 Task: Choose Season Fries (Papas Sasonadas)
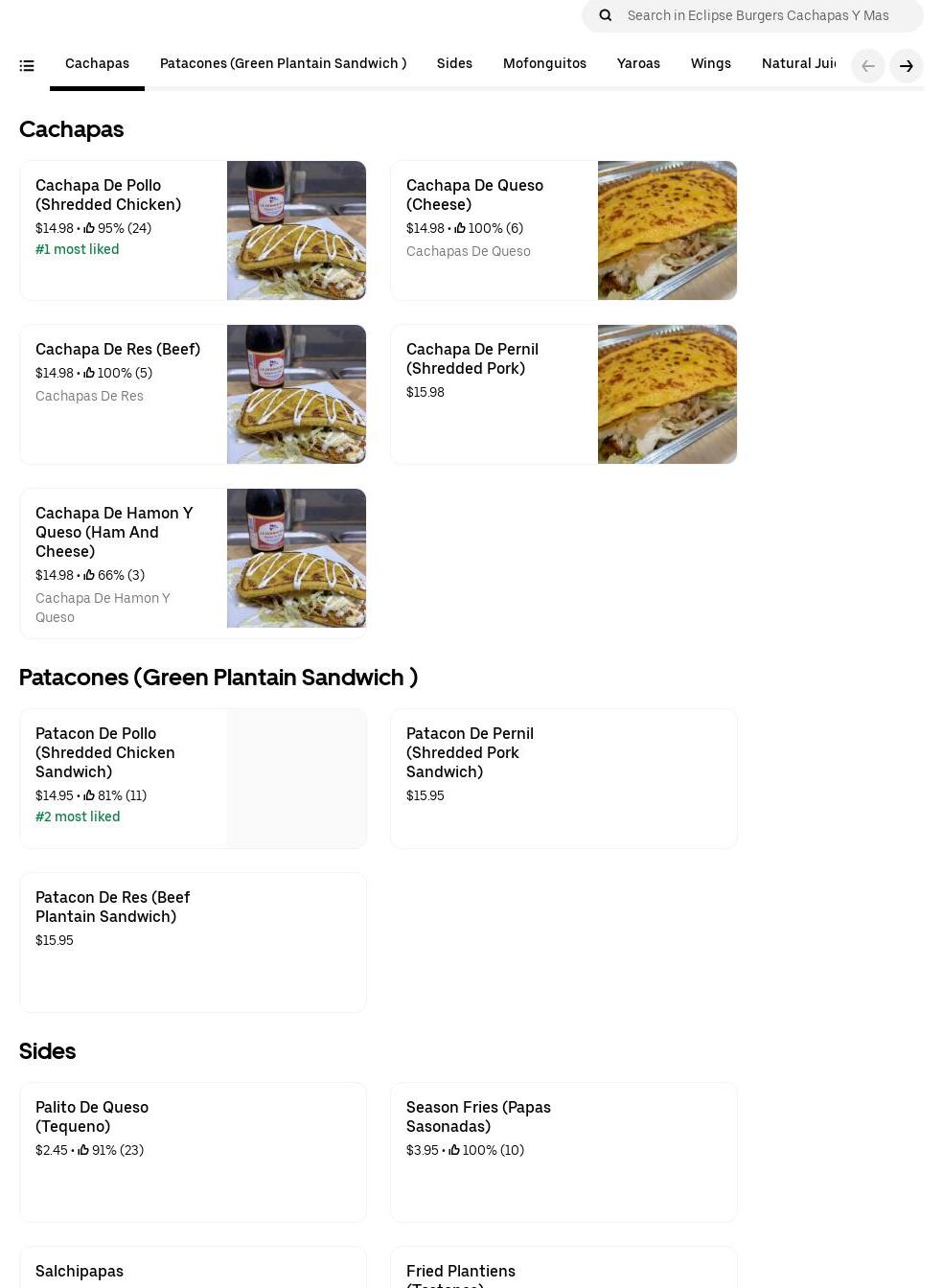click(x=563, y=1152)
